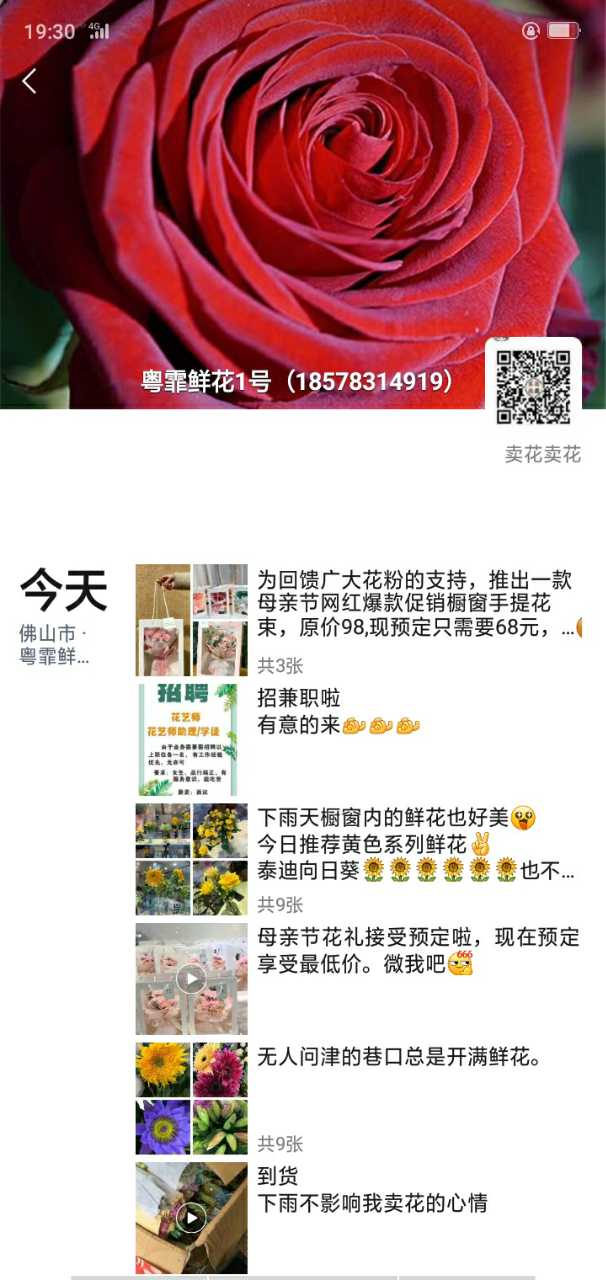This screenshot has height=1280, width=606.
Task: Play the 到货 delivery video post
Action: [x=191, y=1216]
